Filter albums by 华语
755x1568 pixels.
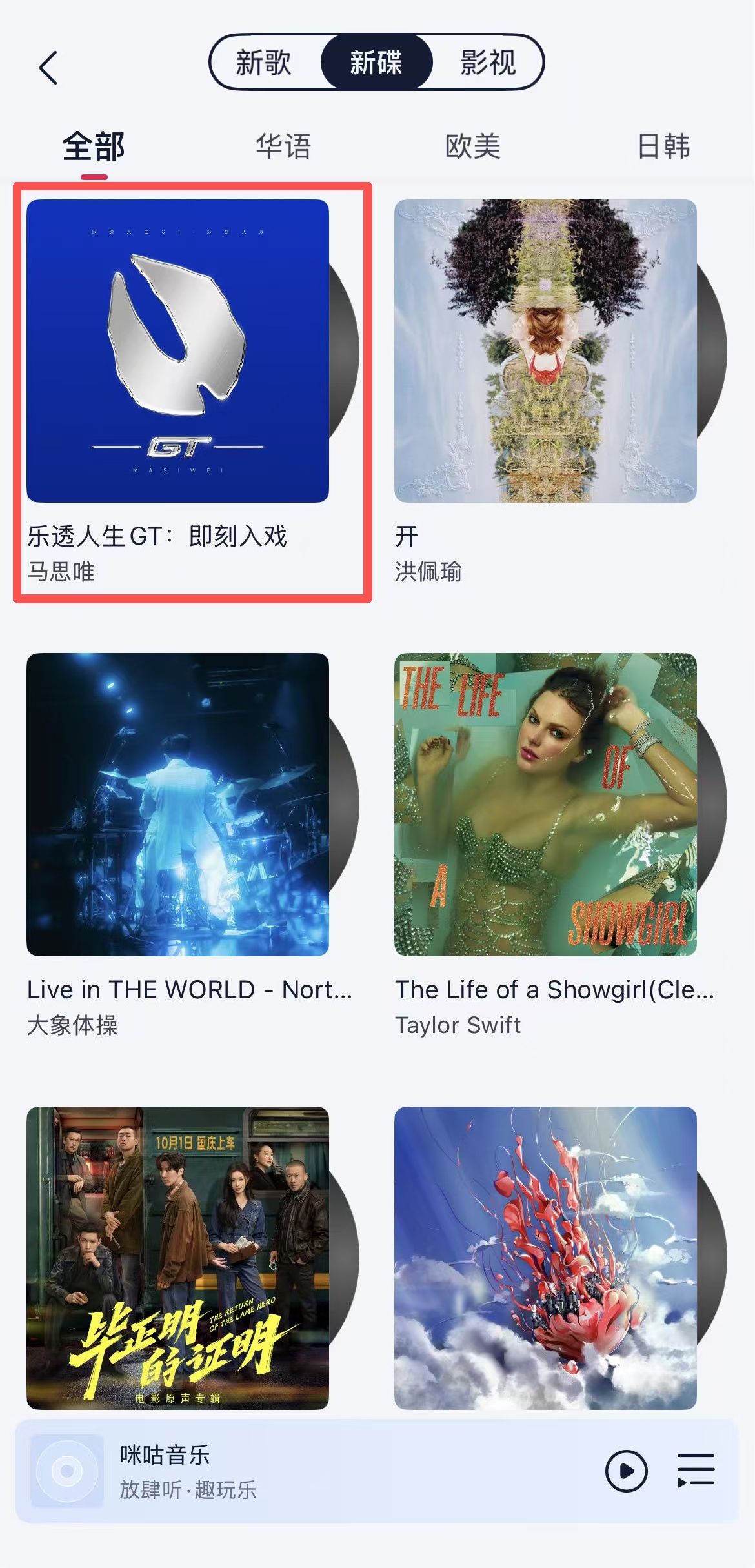pos(283,146)
